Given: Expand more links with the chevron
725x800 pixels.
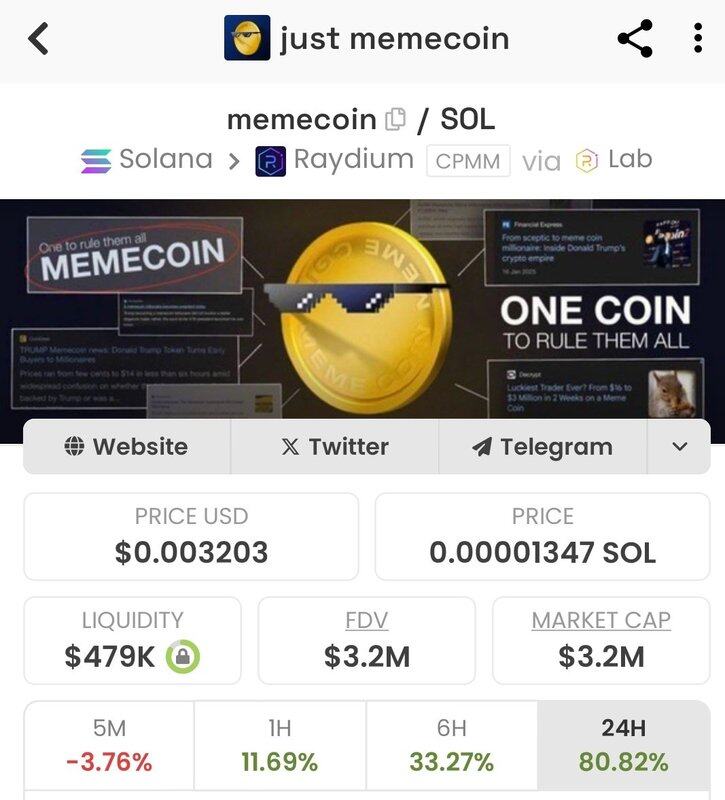Looking at the screenshot, I should [x=680, y=447].
